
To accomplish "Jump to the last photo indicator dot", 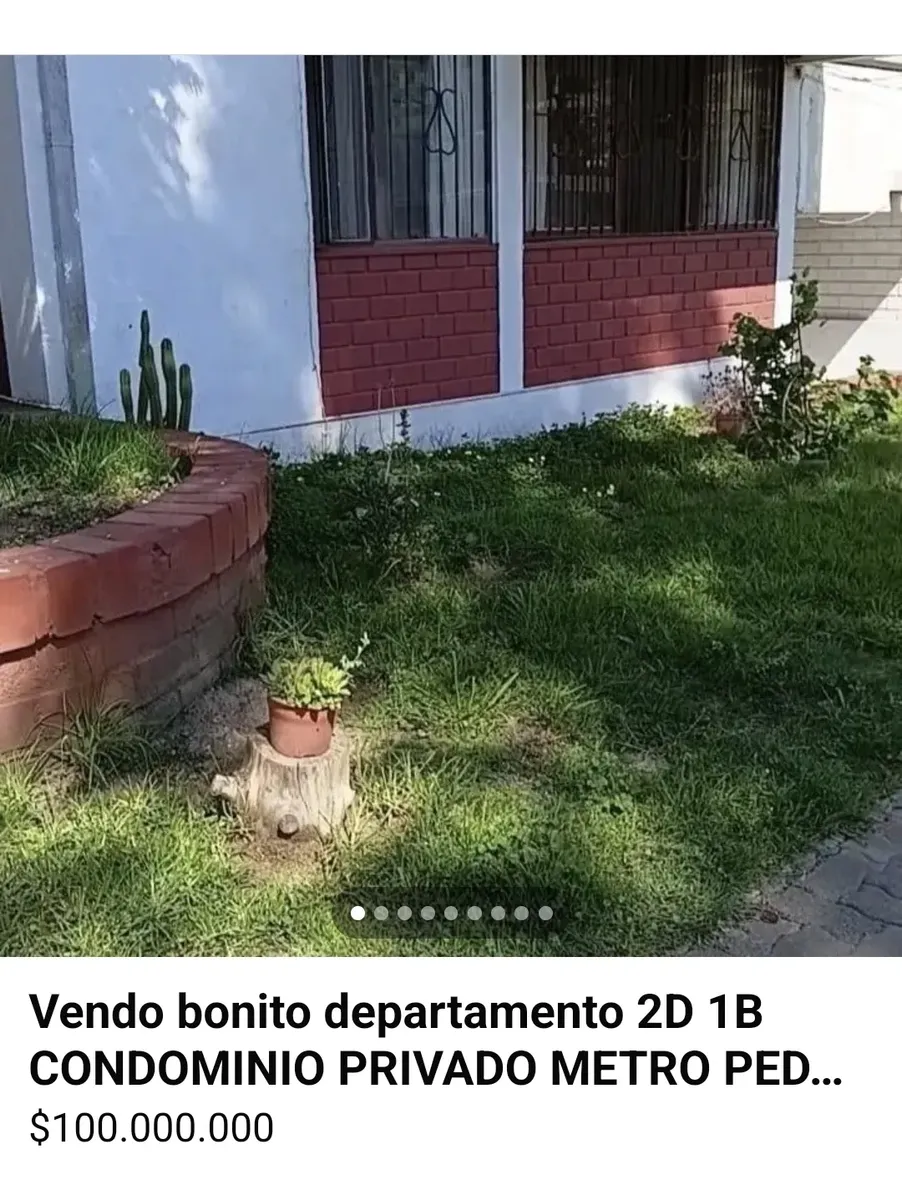I will point(545,913).
